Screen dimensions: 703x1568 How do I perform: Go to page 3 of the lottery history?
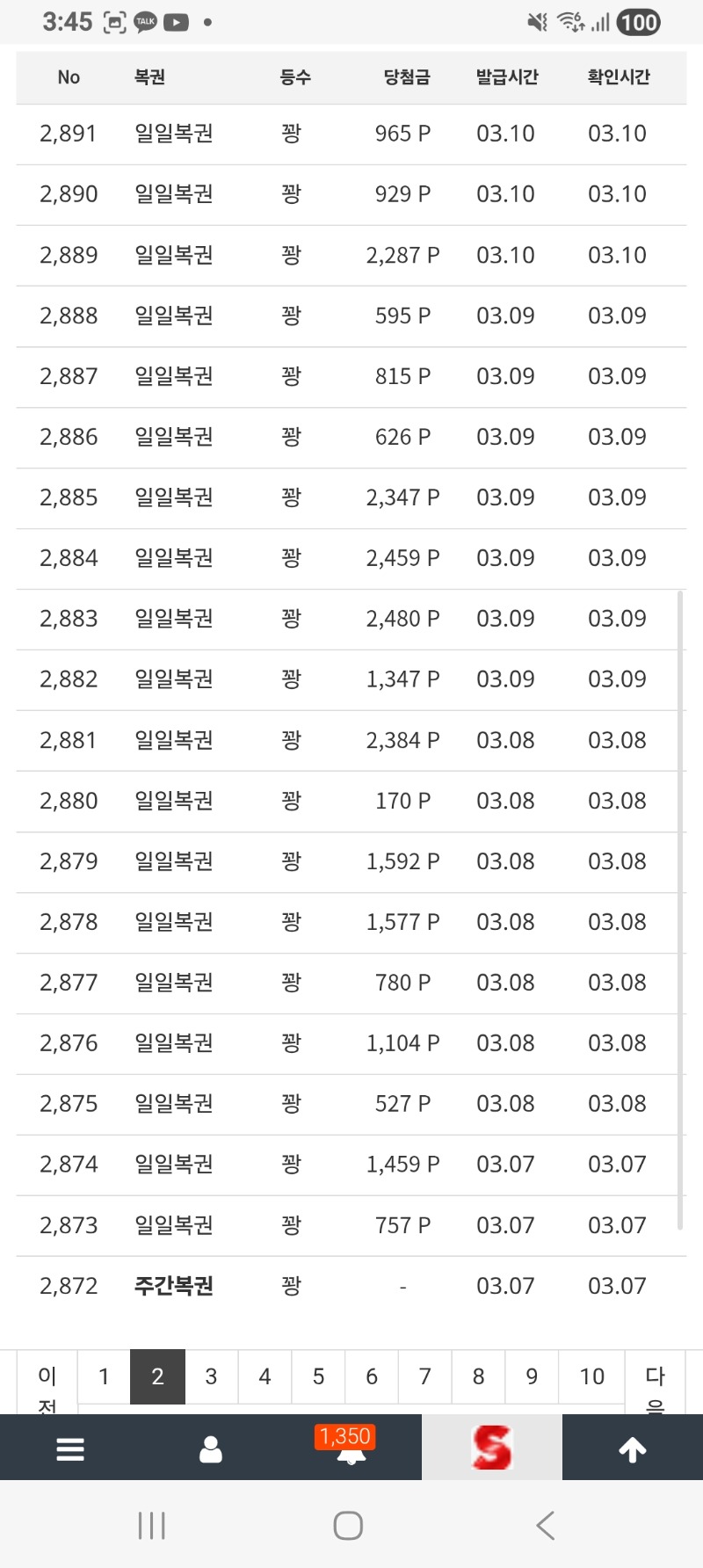pos(210,1376)
